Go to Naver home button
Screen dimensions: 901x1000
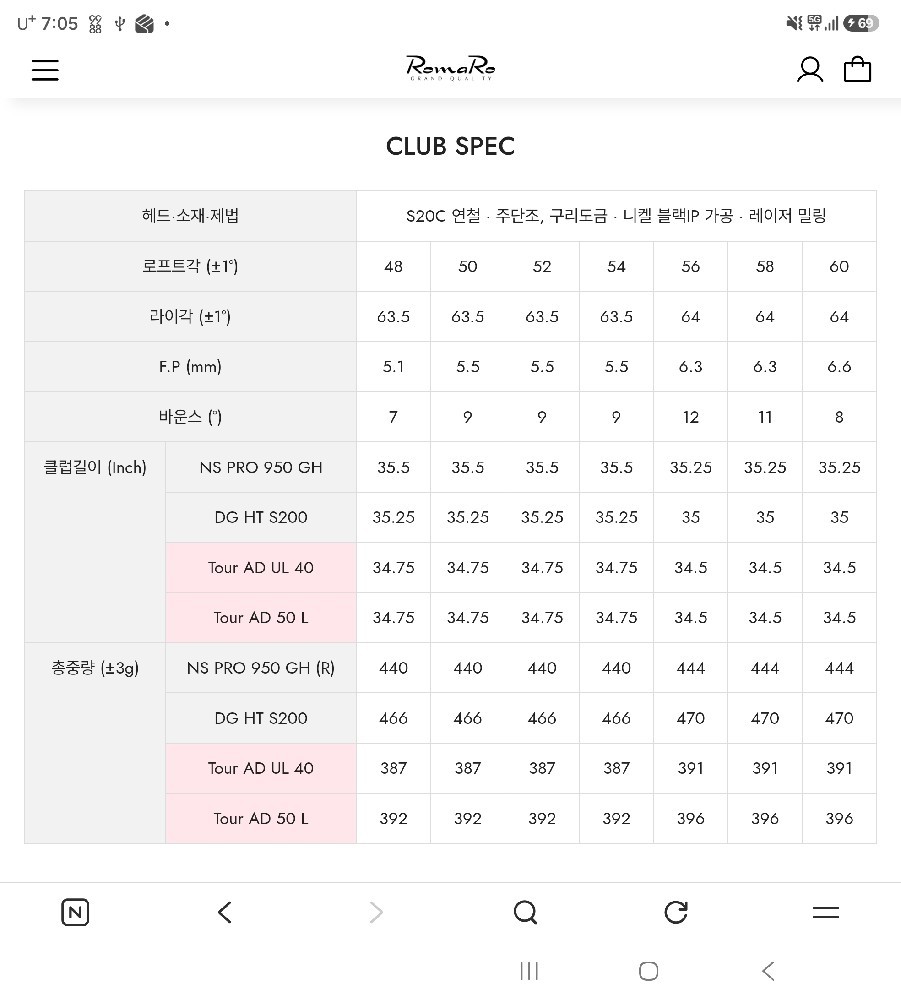point(75,912)
